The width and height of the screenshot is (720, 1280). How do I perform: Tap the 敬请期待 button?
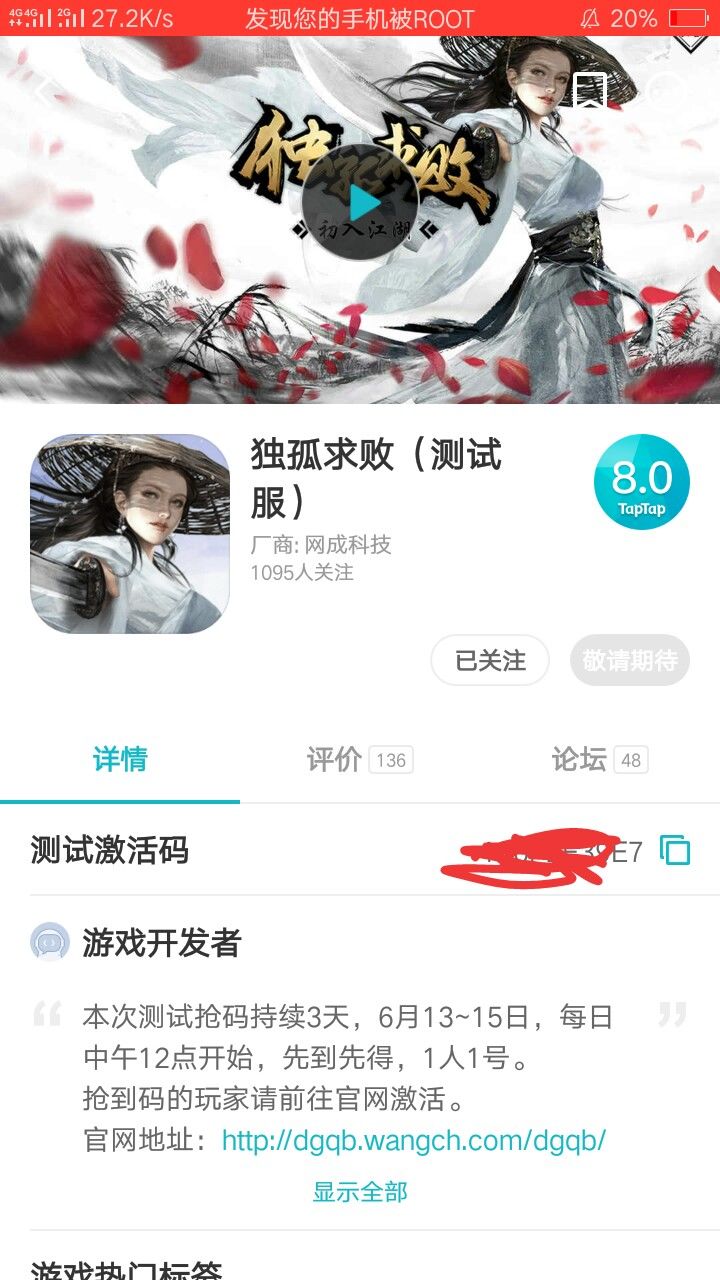(629, 660)
